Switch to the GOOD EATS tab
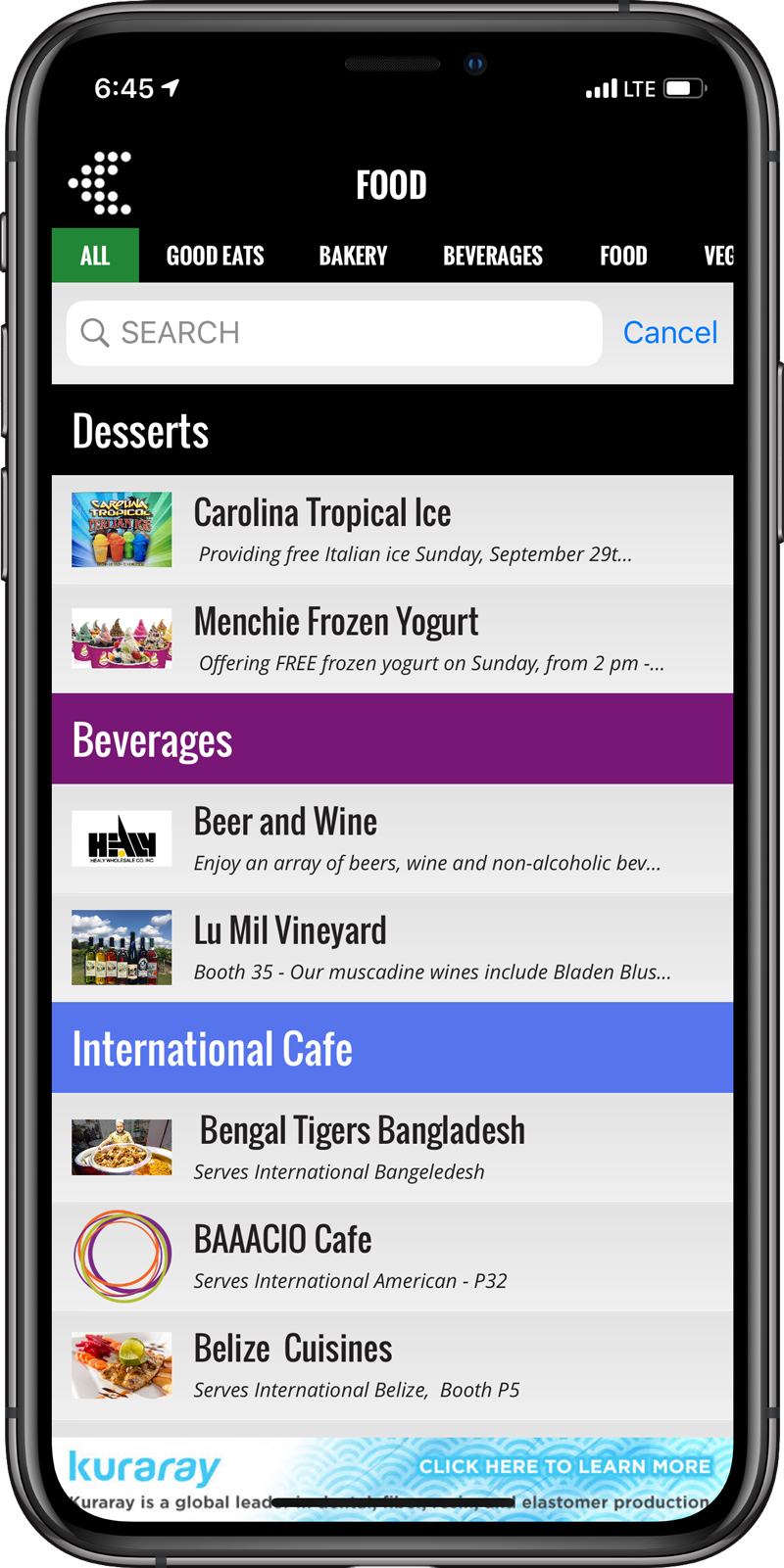The image size is (784, 1568). [x=216, y=256]
